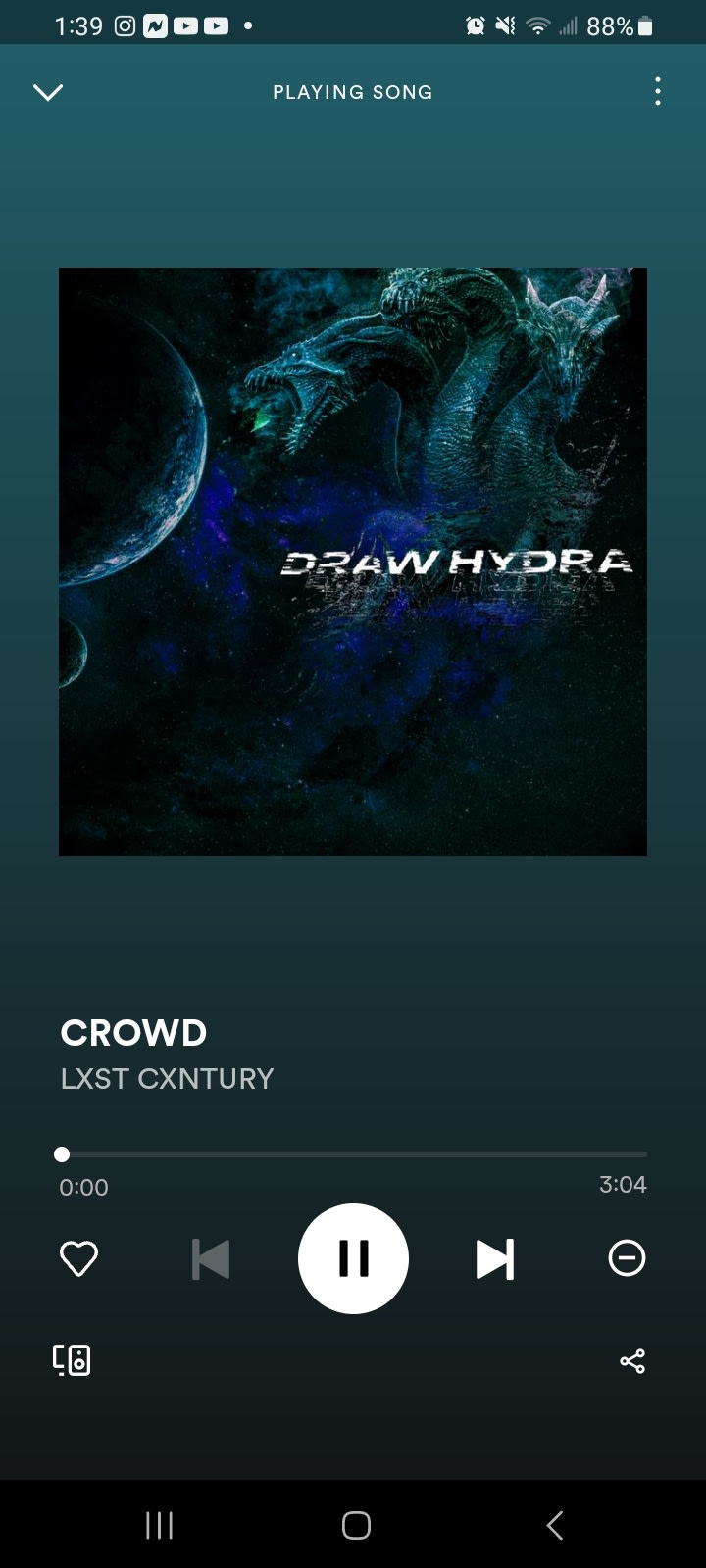Viewport: 706px width, 1568px height.
Task: Share the song CROWD
Action: (x=632, y=1361)
